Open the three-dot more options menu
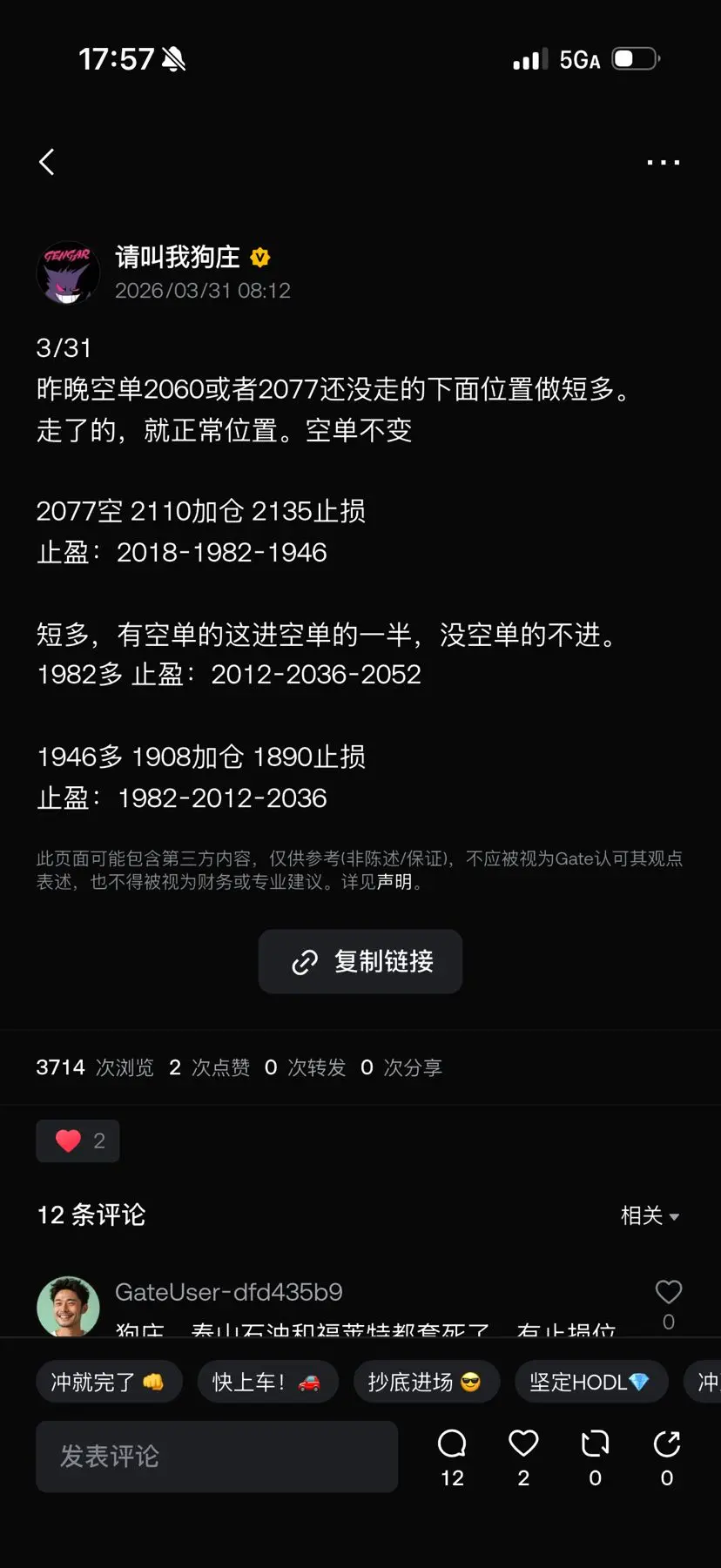Image resolution: width=721 pixels, height=1568 pixels. pos(664,162)
